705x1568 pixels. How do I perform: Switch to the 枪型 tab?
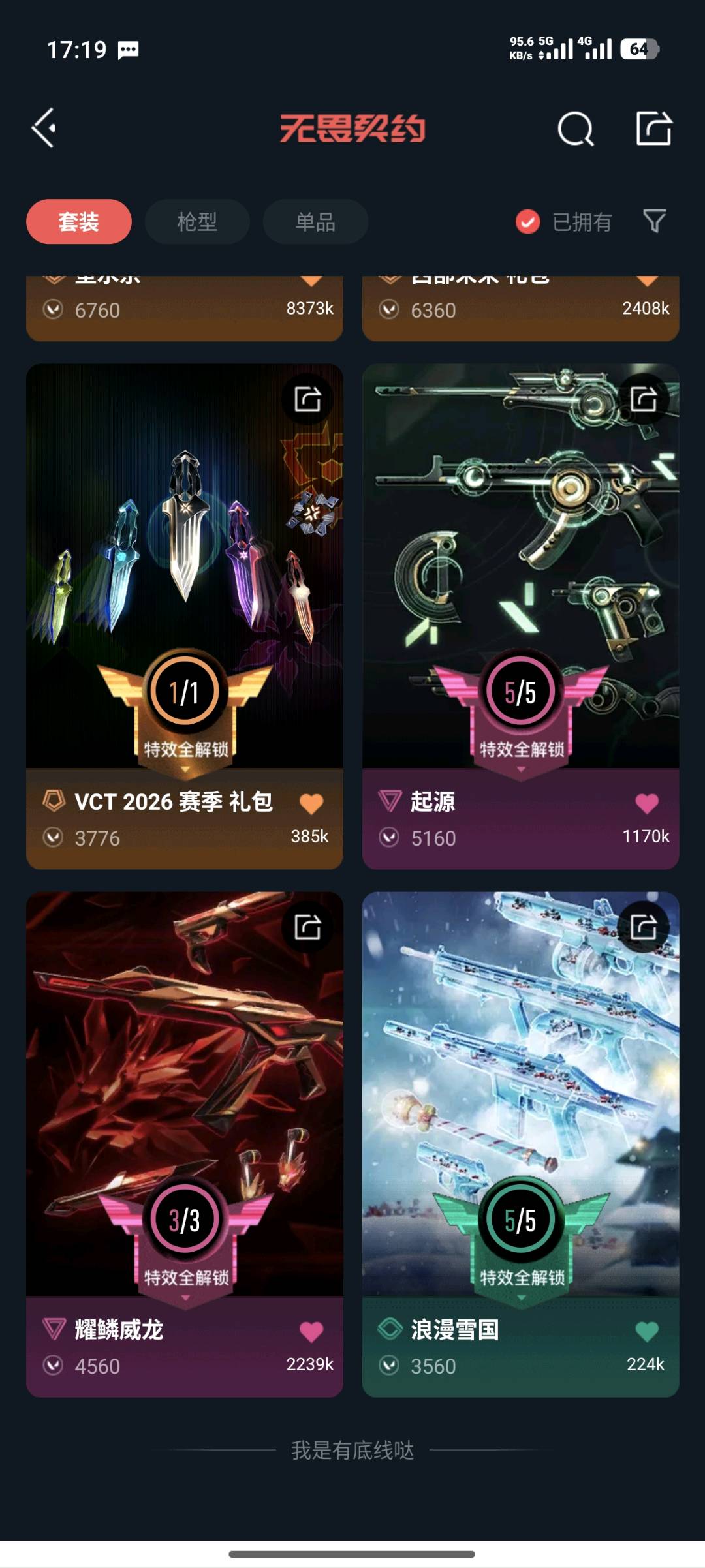(x=197, y=222)
